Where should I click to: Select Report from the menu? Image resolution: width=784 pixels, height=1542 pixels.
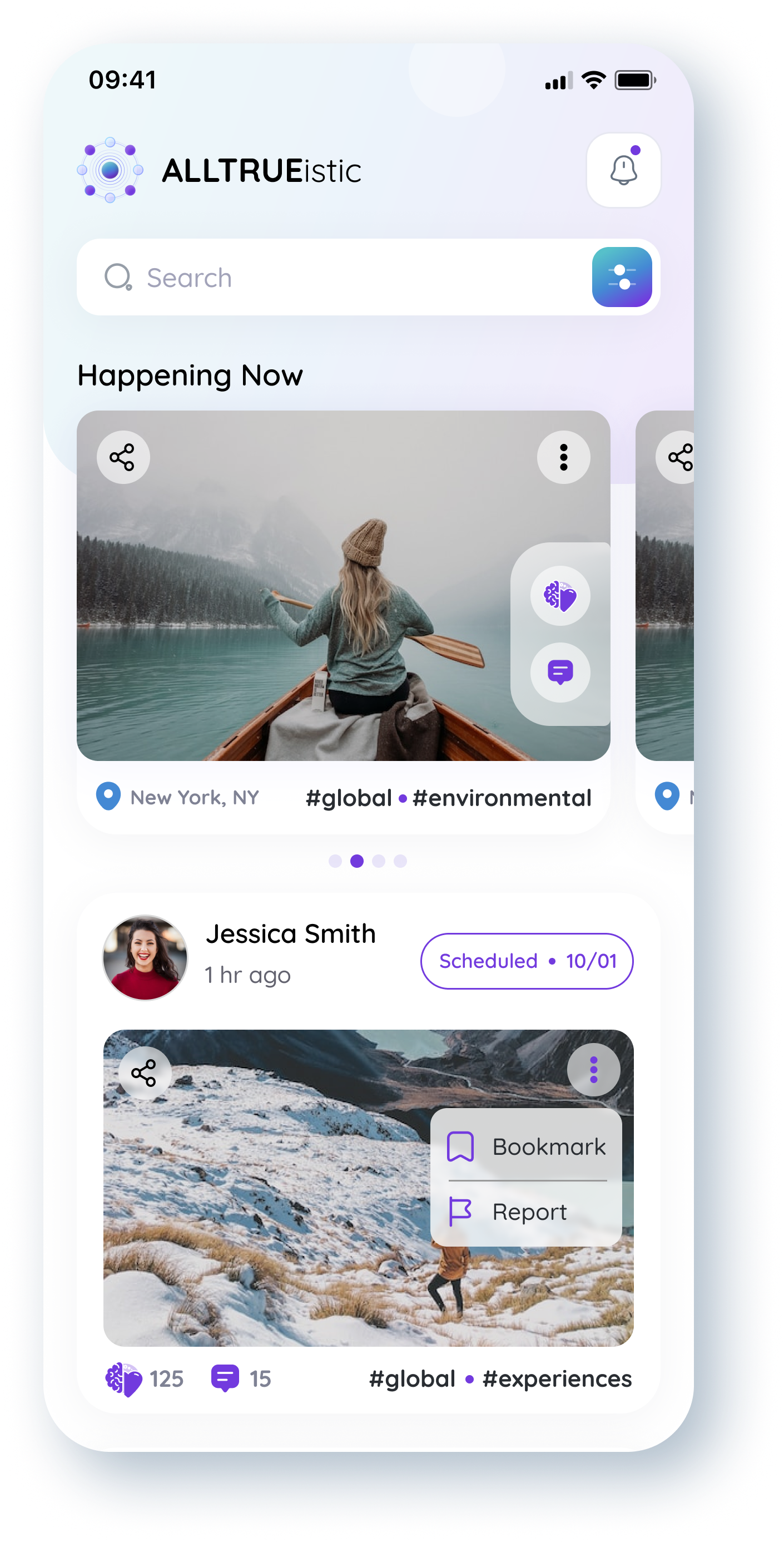click(x=527, y=1212)
